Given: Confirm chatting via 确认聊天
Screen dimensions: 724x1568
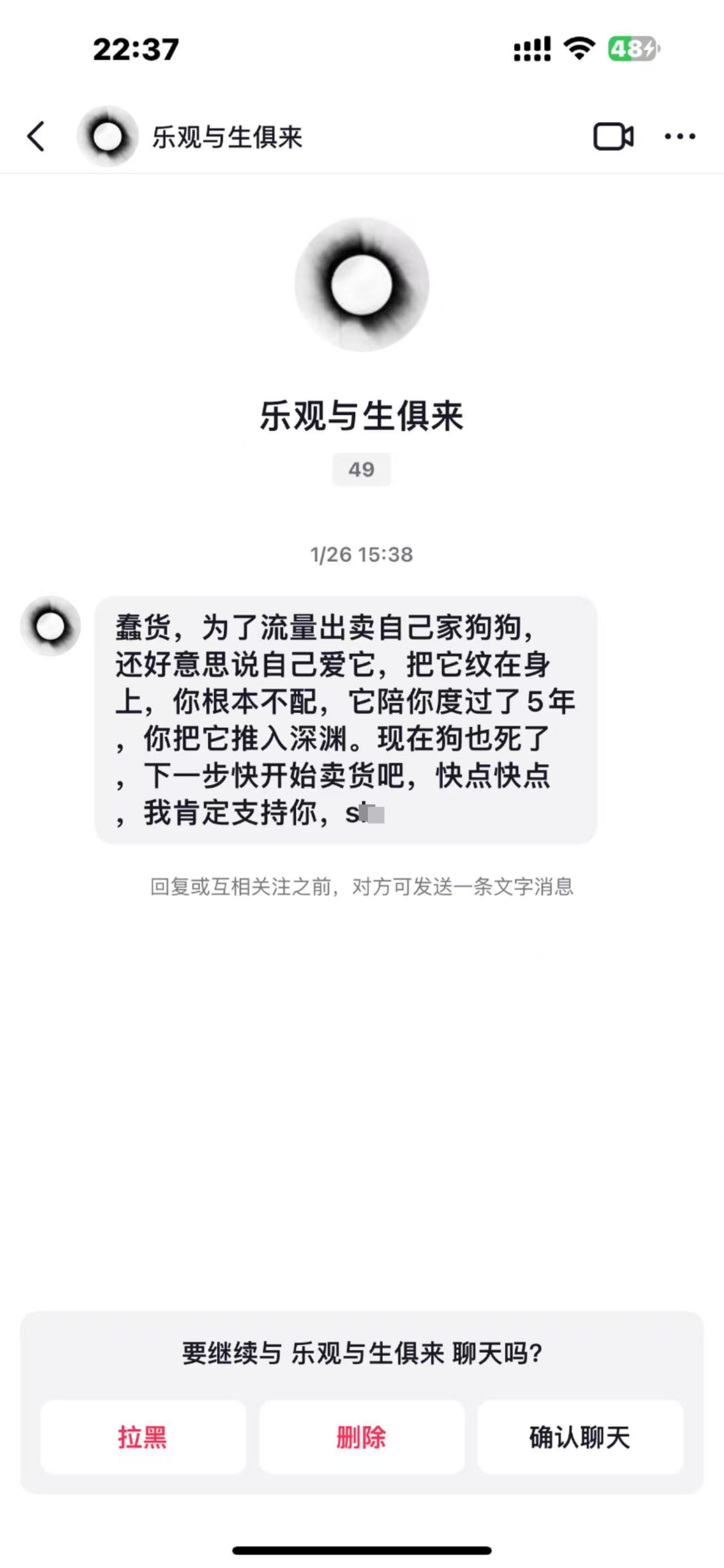Looking at the screenshot, I should pyautogui.click(x=580, y=1437).
